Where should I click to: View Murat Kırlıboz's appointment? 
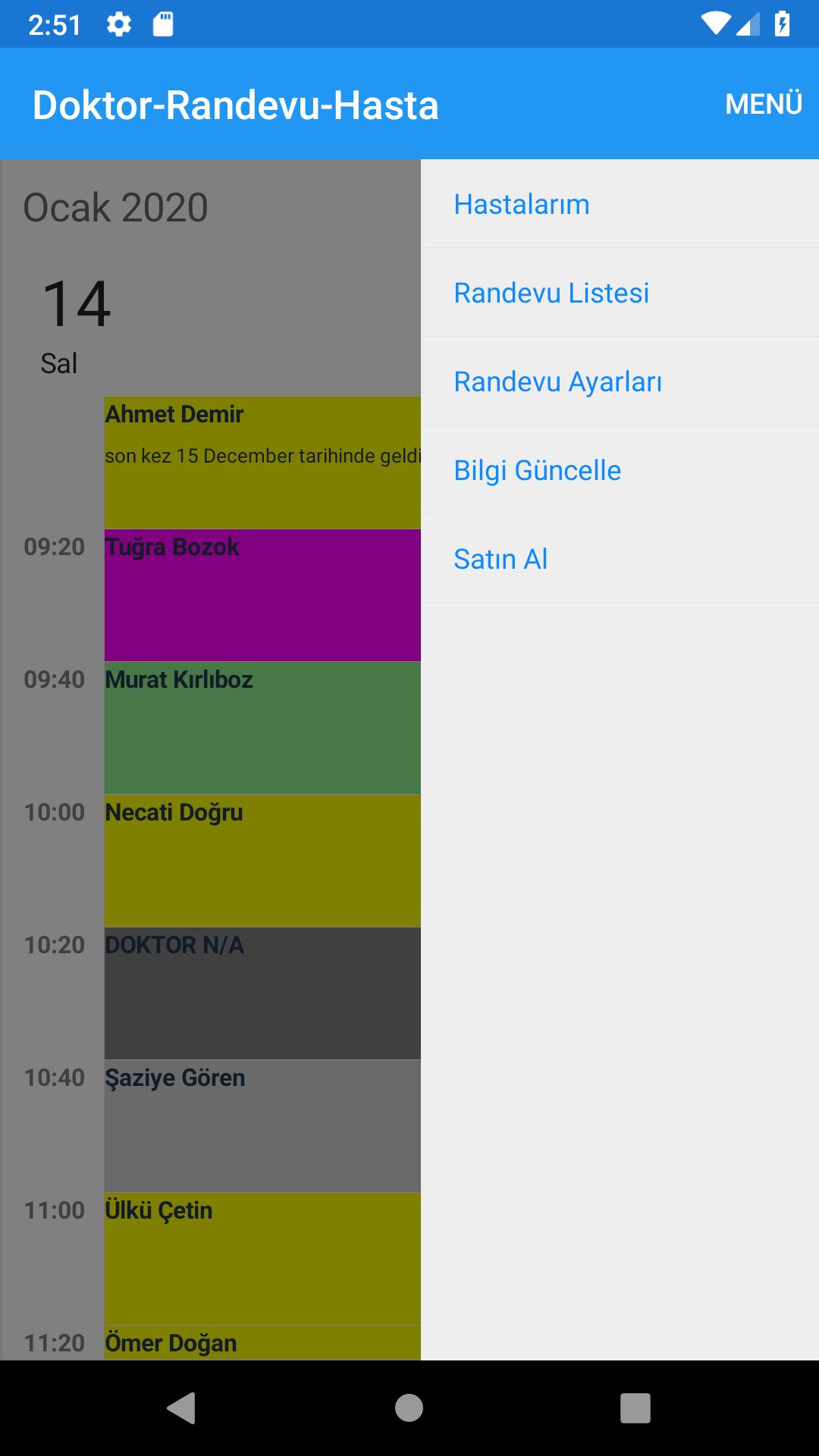pyautogui.click(x=262, y=728)
